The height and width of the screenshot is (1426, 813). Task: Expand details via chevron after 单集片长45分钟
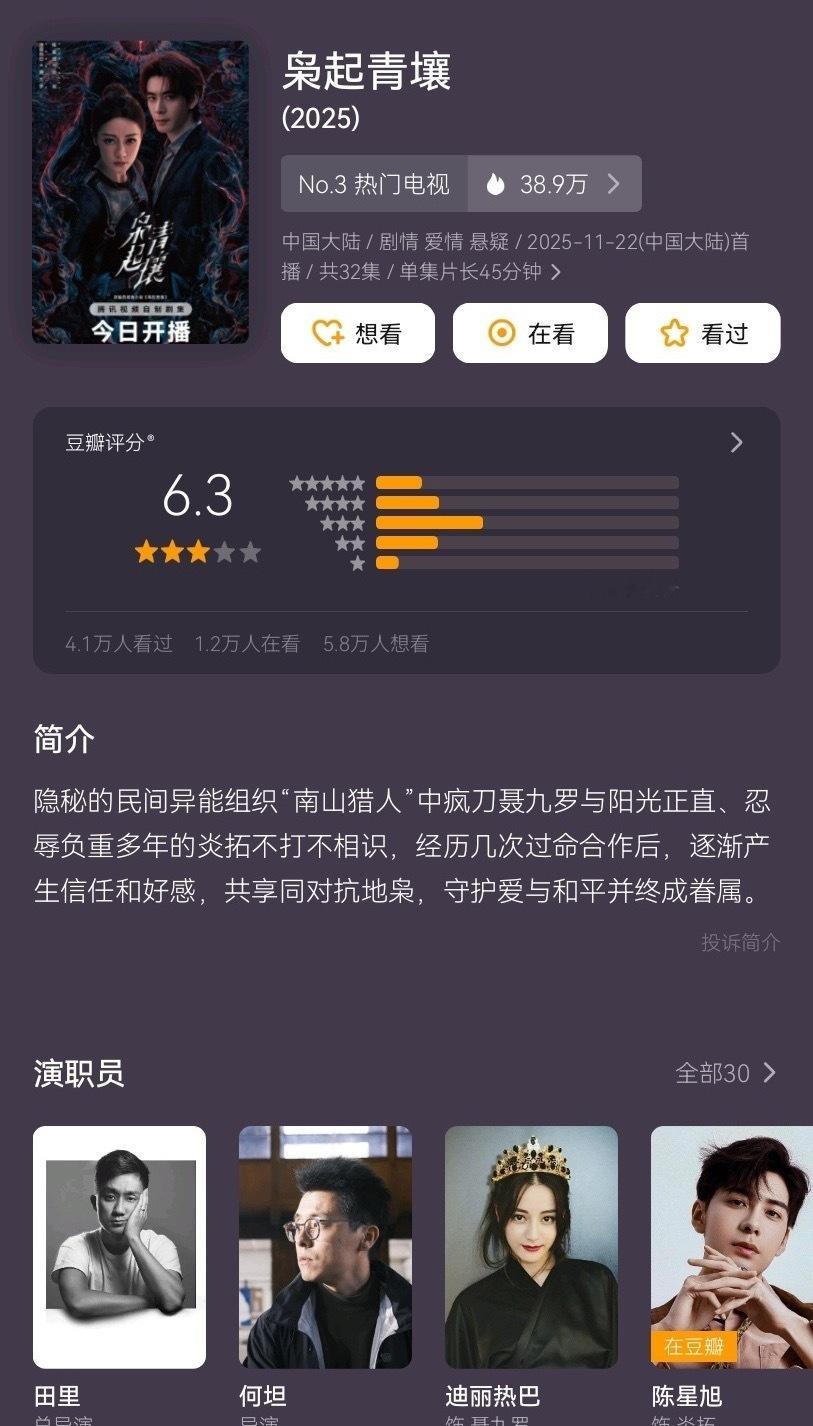point(557,270)
